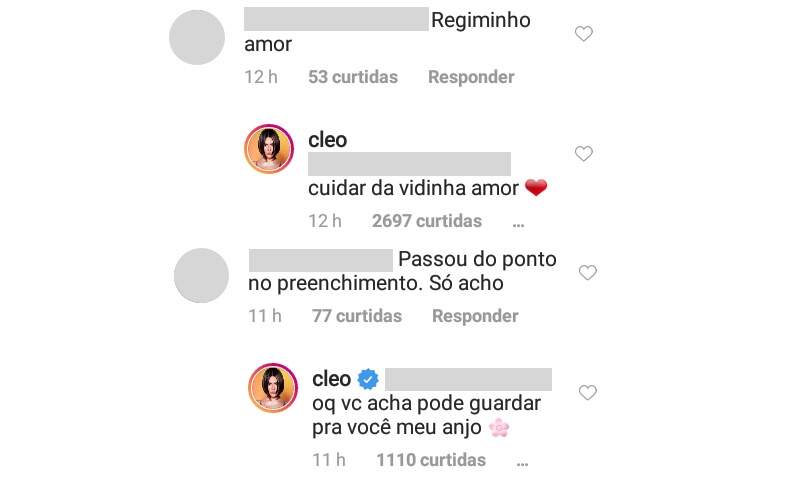The width and height of the screenshot is (800, 485).
Task: Reply to the "Regiminho amor" comment
Action: pos(471,77)
